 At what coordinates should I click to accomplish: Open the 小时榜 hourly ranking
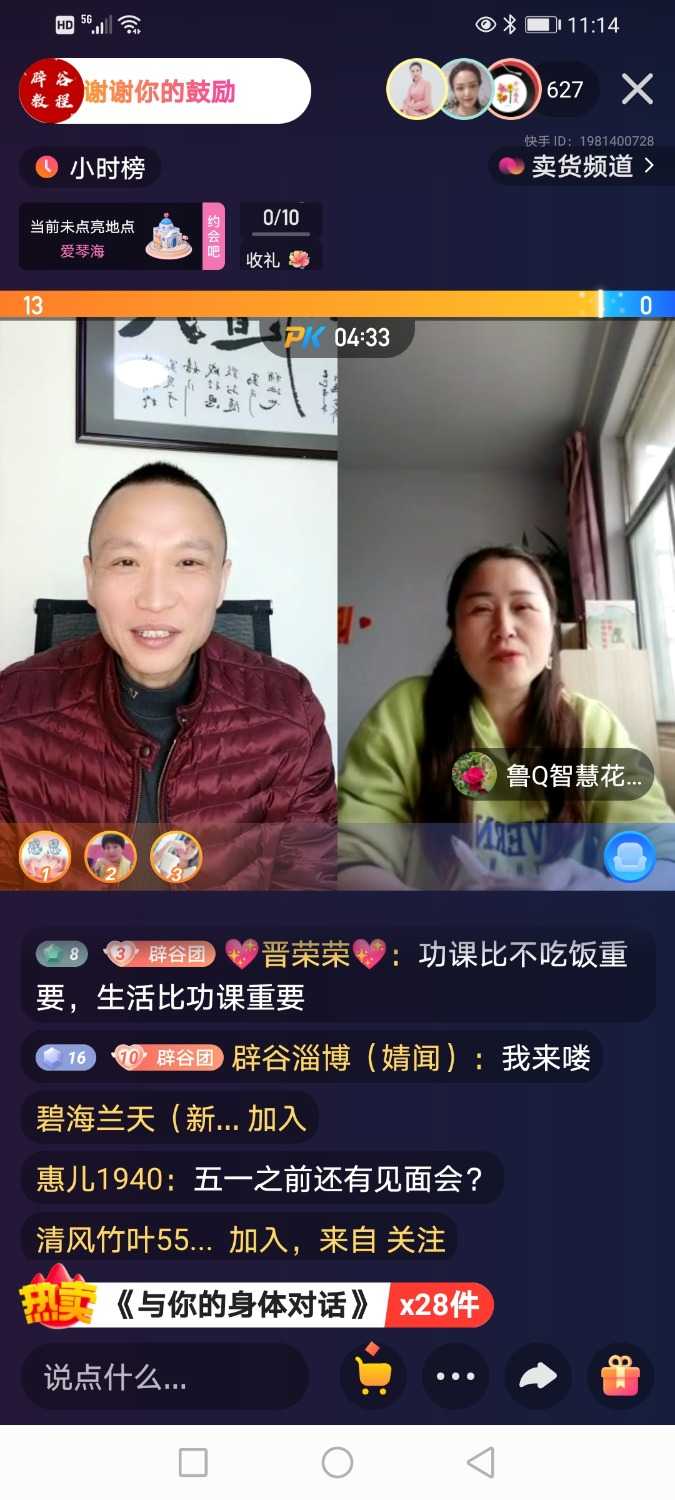click(90, 168)
